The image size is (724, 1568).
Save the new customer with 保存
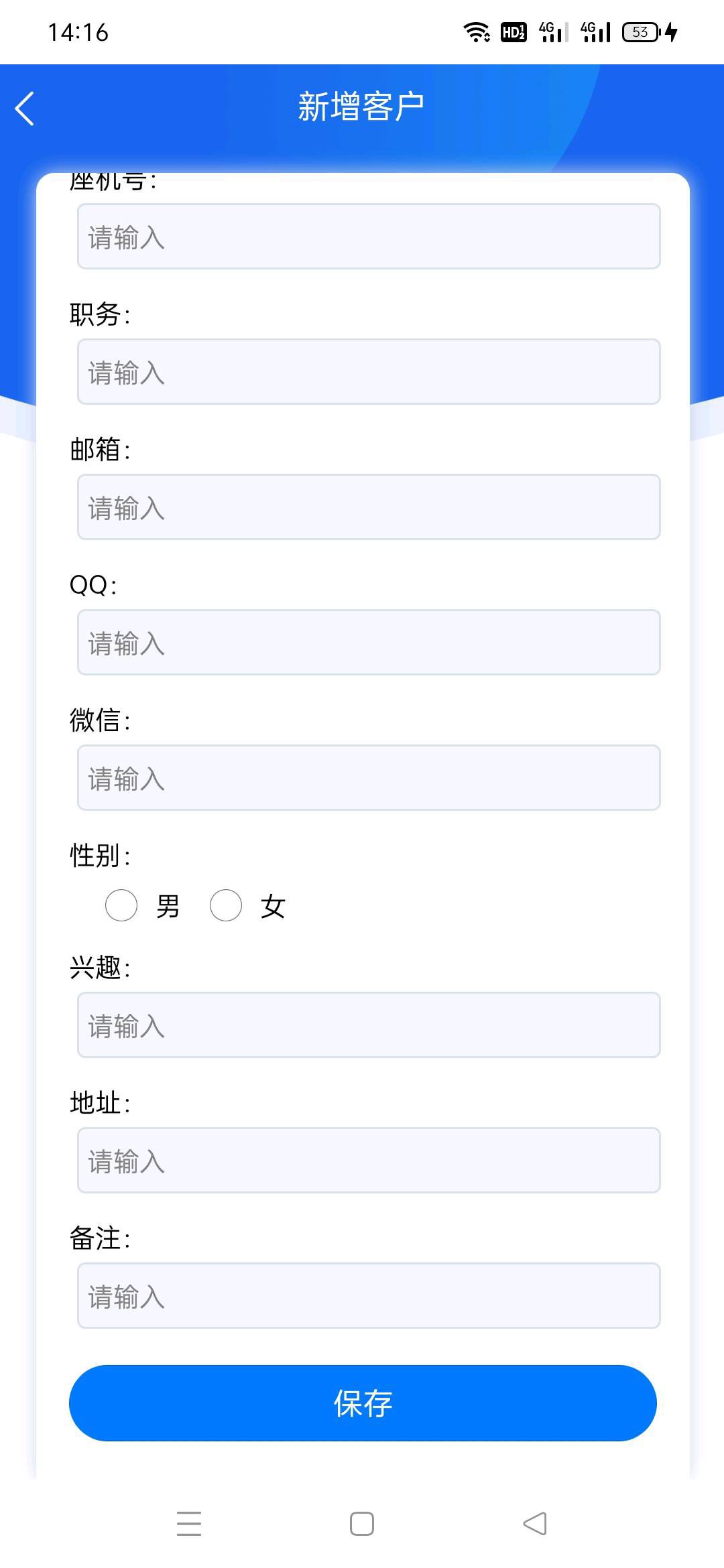tap(363, 1403)
